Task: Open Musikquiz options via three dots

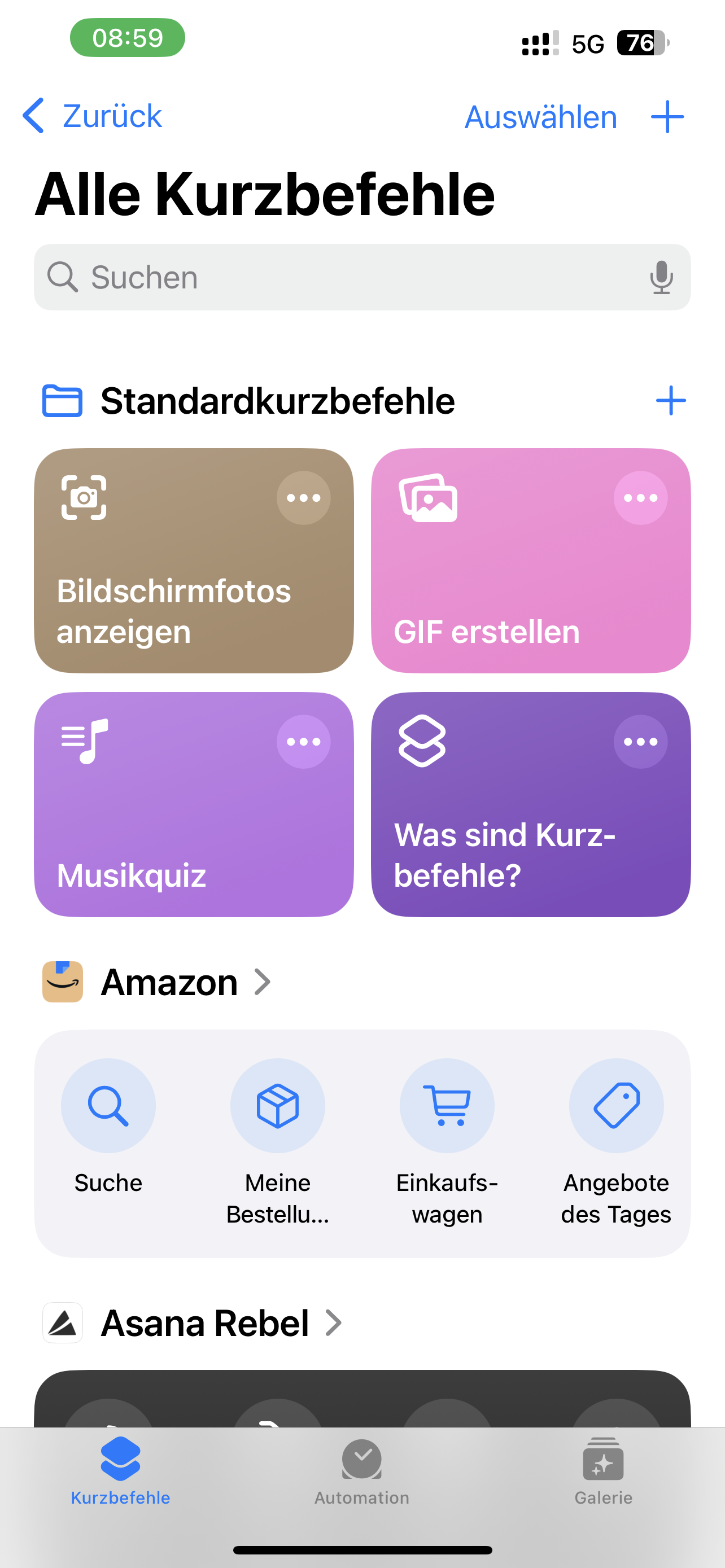Action: [303, 742]
